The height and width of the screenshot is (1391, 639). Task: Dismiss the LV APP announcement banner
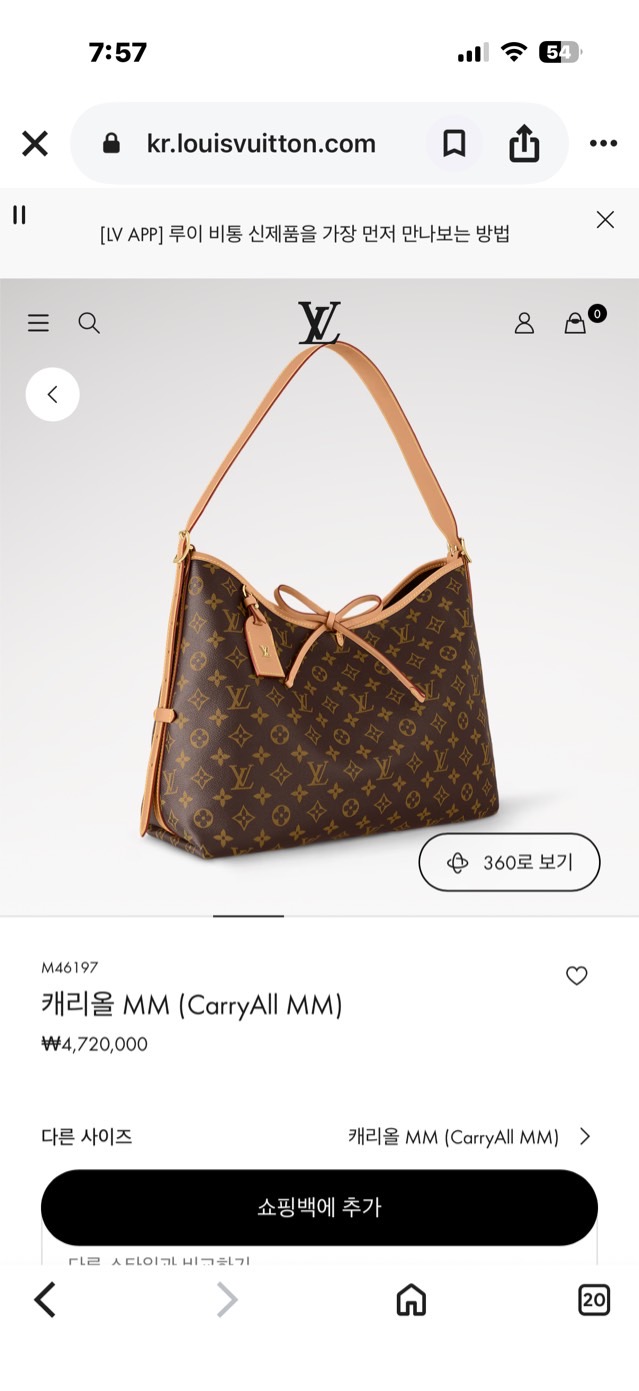605,220
